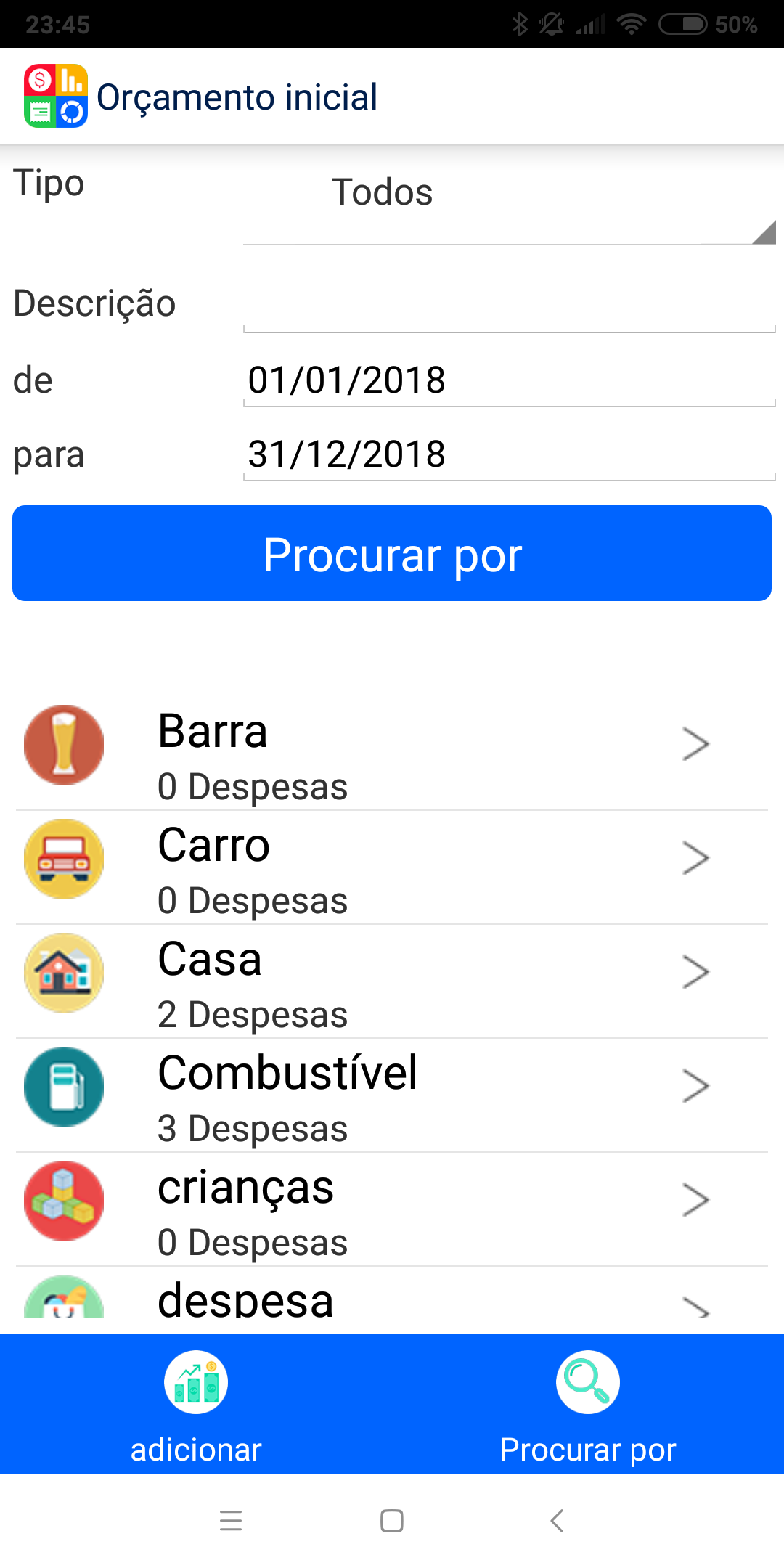Change the start date 01/01/2018
The height and width of the screenshot is (1568, 784).
coord(508,381)
